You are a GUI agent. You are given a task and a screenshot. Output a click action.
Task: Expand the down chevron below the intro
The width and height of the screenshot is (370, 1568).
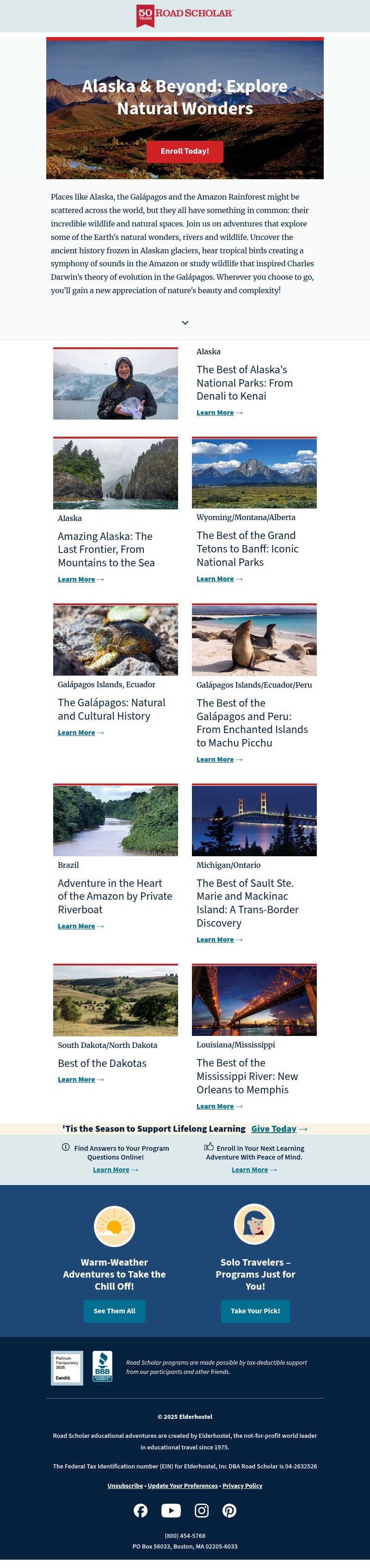tap(185, 323)
